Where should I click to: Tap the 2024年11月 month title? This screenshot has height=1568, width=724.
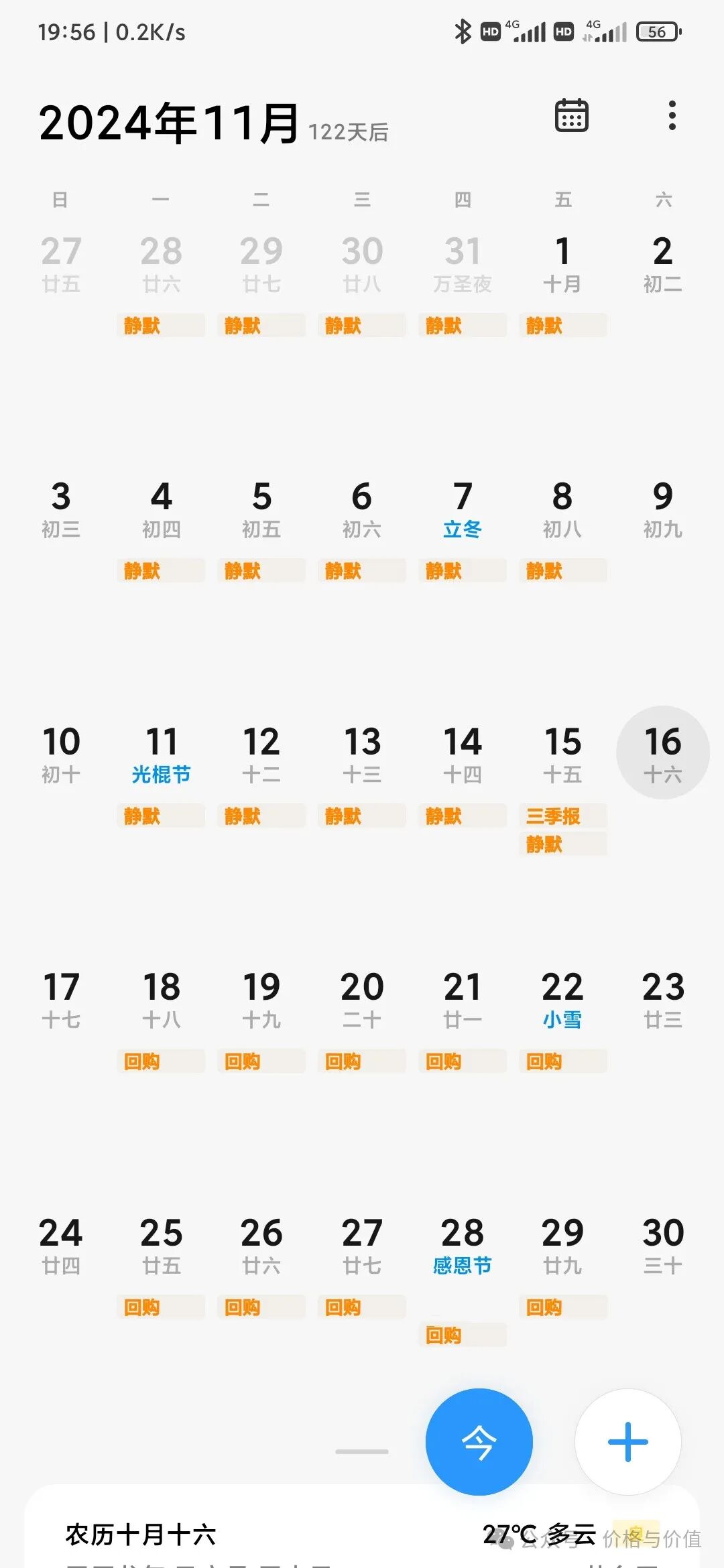pos(169,123)
